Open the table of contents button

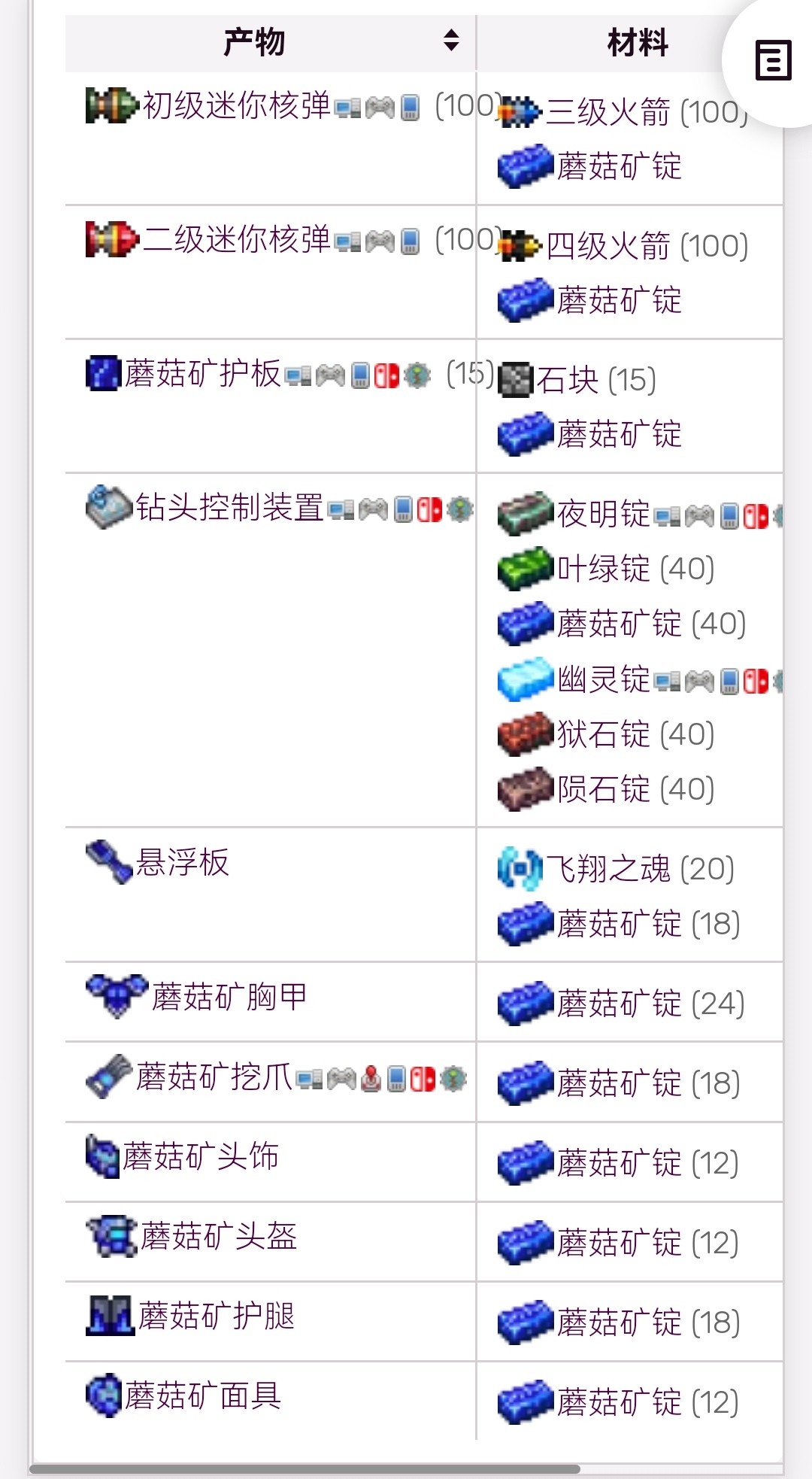773,61
